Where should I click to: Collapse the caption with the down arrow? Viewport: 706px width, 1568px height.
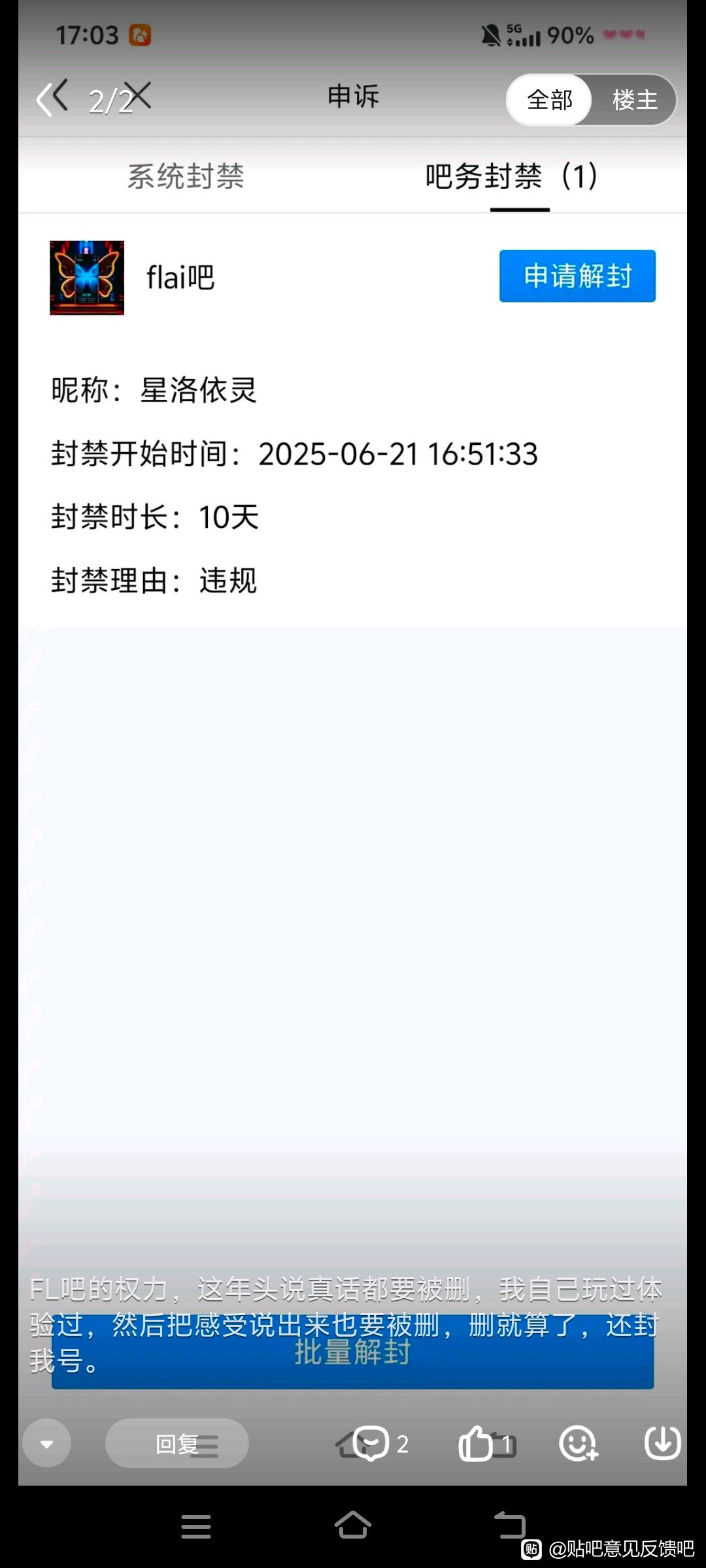point(46,1443)
